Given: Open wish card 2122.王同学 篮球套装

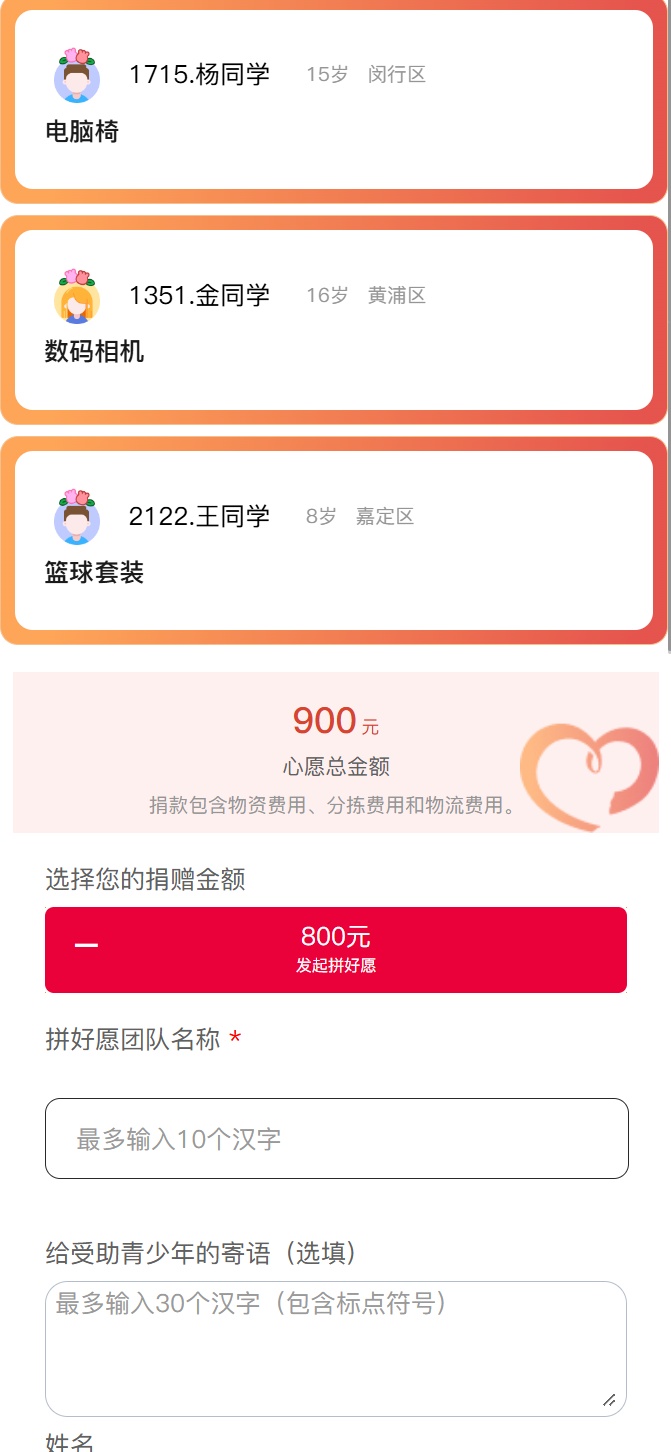Looking at the screenshot, I should [334, 541].
